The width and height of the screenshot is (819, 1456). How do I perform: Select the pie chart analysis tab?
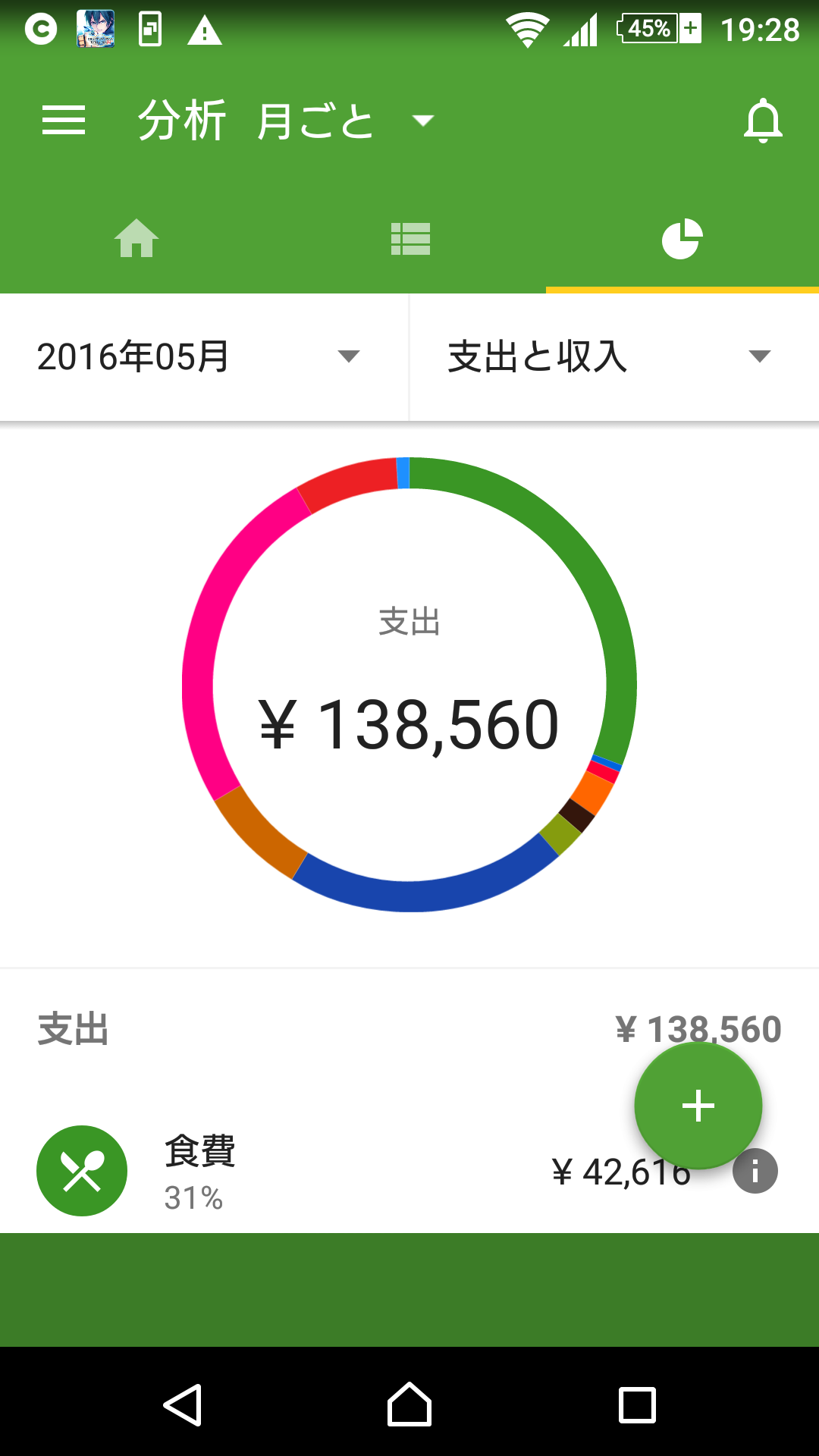point(682,239)
